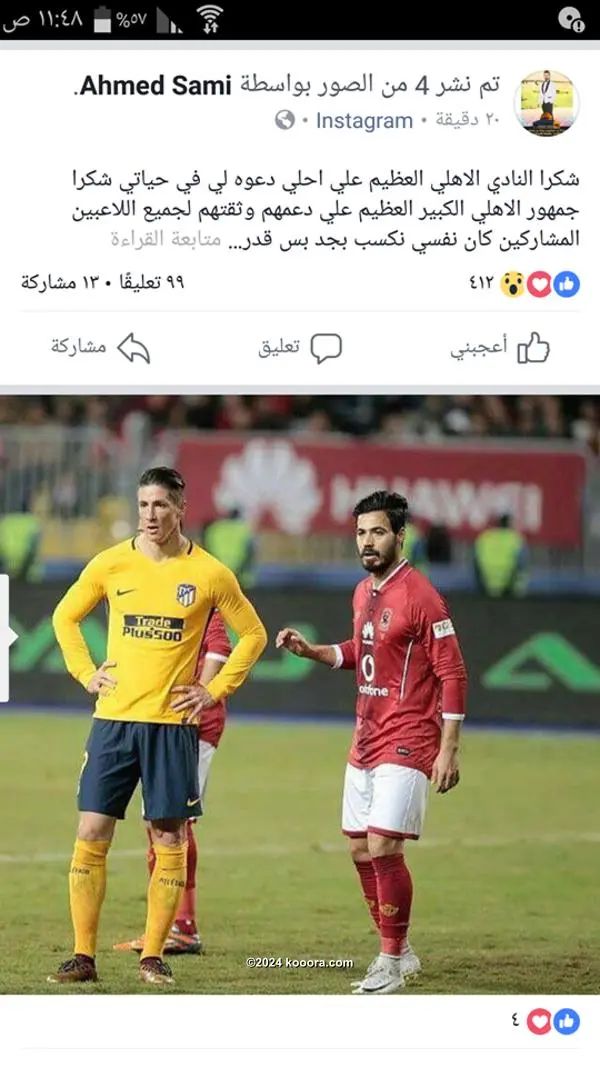Open the Instagram source link

tap(364, 121)
